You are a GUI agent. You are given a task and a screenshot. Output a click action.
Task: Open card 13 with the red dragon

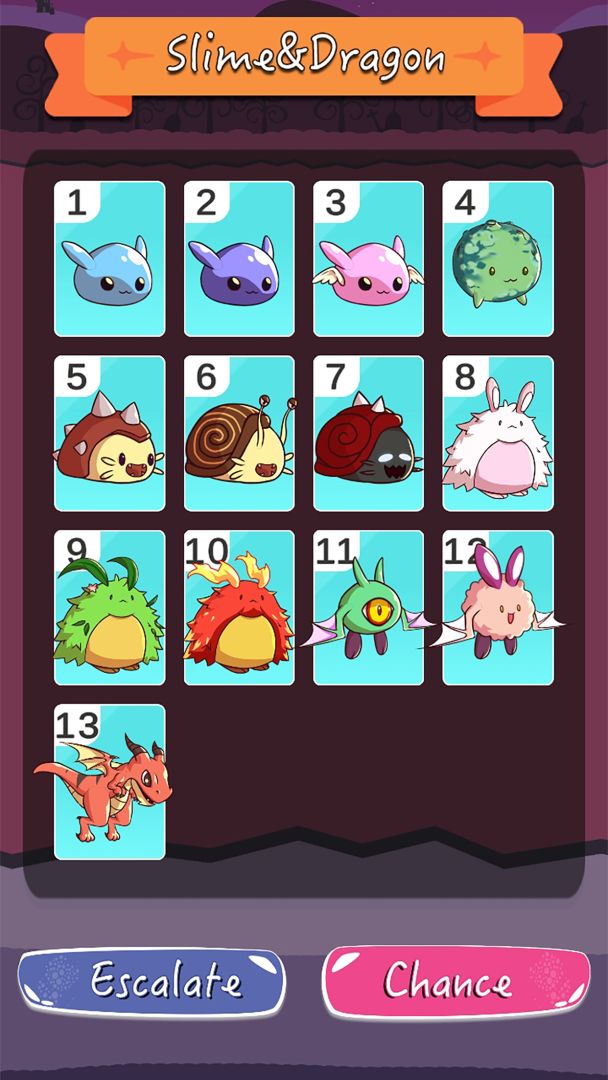pyautogui.click(x=109, y=782)
